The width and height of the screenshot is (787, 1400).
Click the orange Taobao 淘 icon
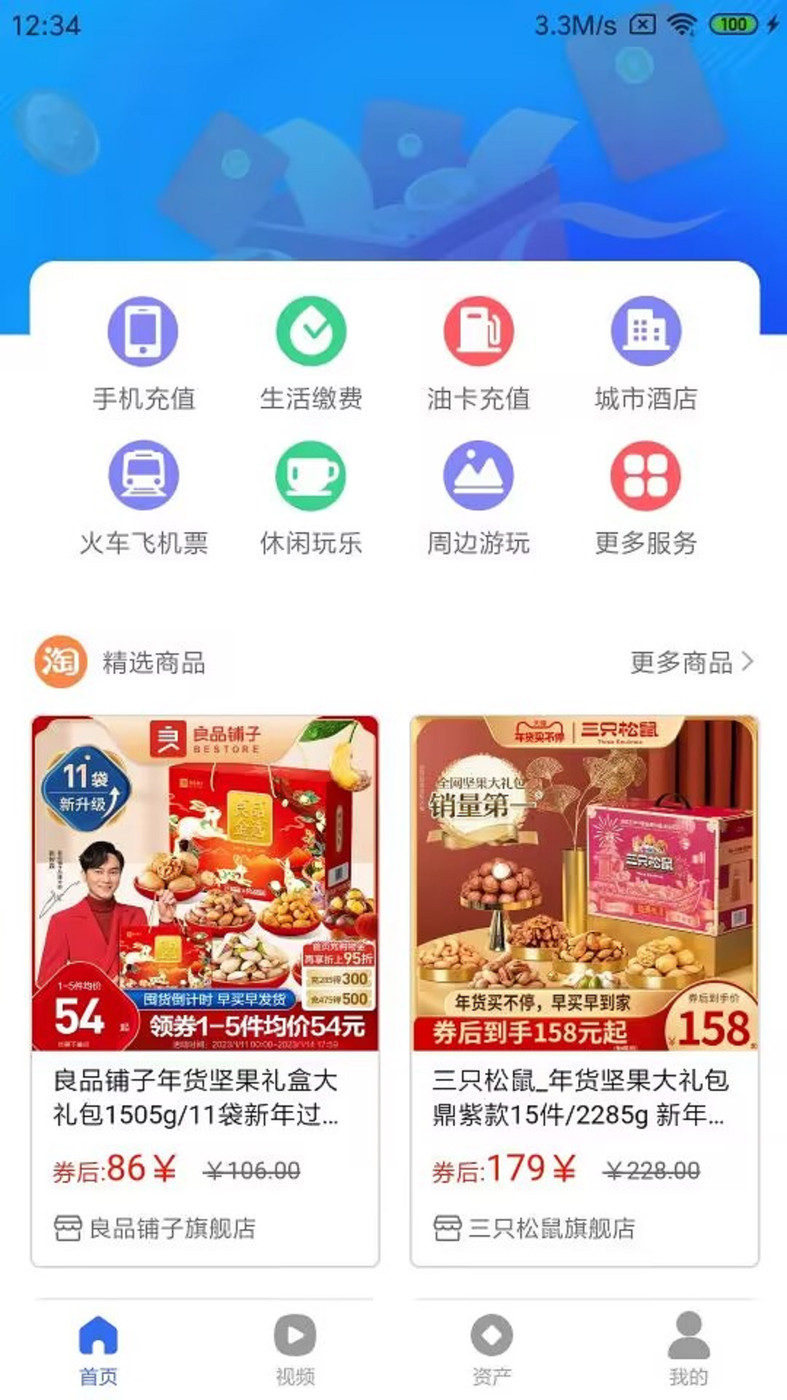(57, 661)
